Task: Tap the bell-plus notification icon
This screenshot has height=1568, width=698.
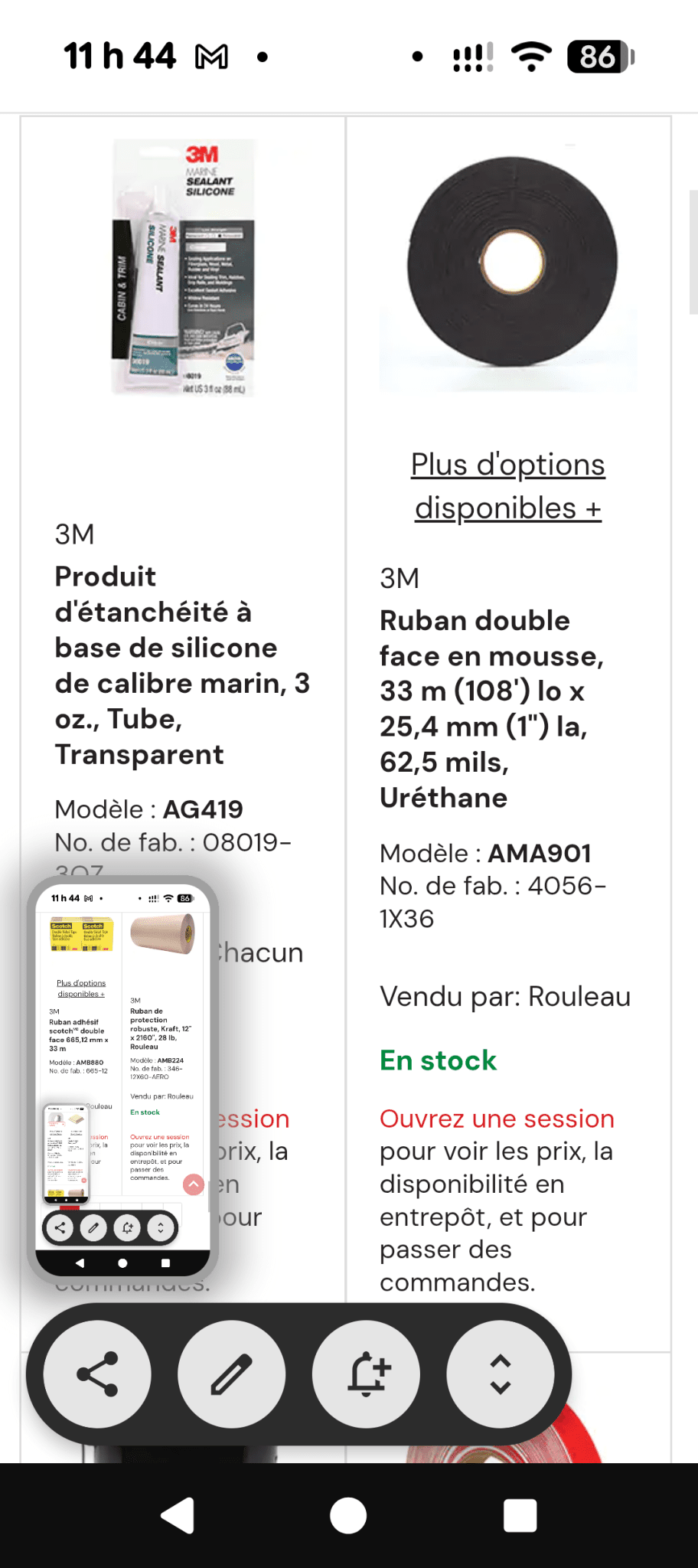Action: (367, 1373)
